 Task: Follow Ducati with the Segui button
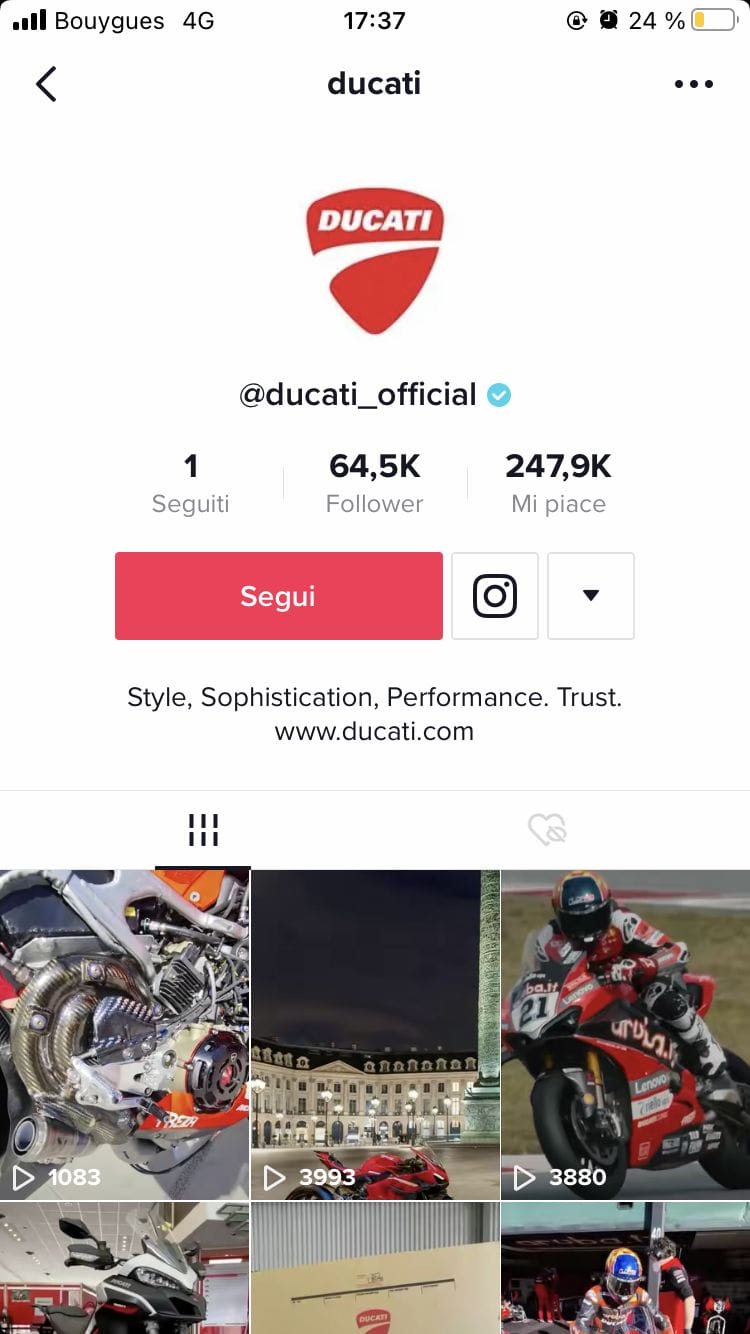point(278,596)
